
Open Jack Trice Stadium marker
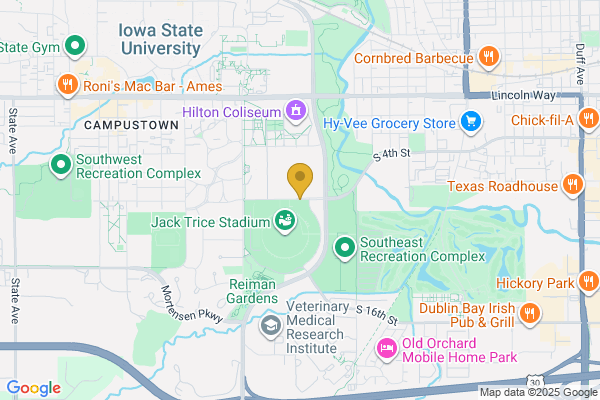[x=285, y=218]
